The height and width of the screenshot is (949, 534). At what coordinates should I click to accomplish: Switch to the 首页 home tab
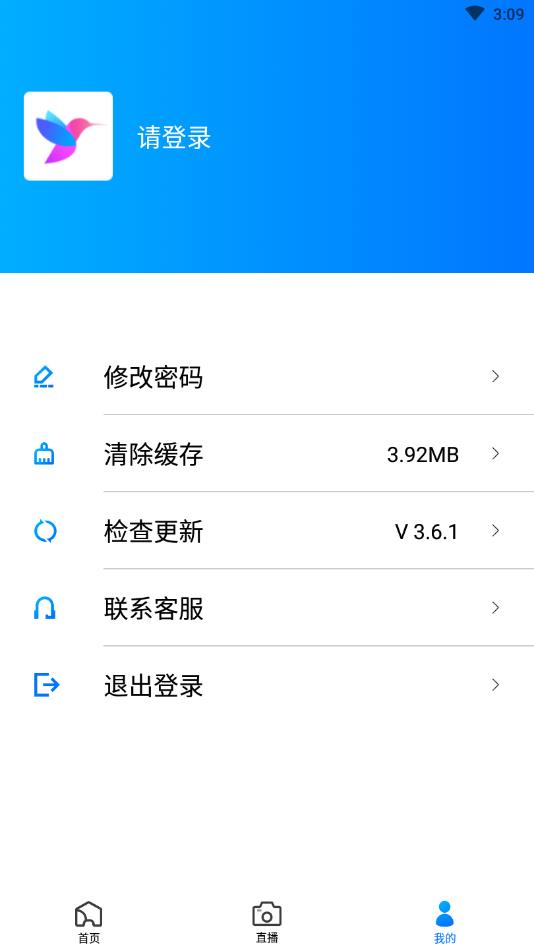click(x=89, y=922)
